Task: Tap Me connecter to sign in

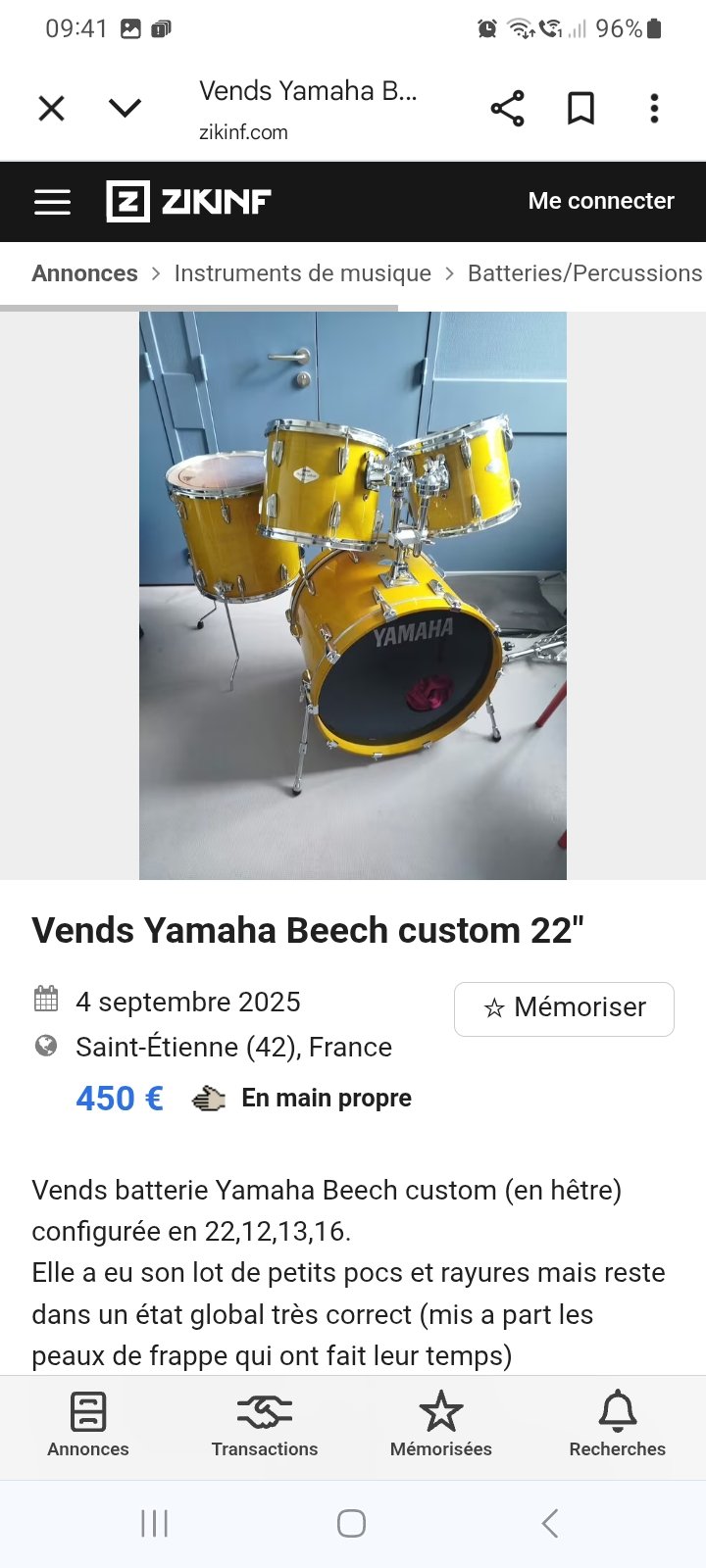Action: coord(600,201)
